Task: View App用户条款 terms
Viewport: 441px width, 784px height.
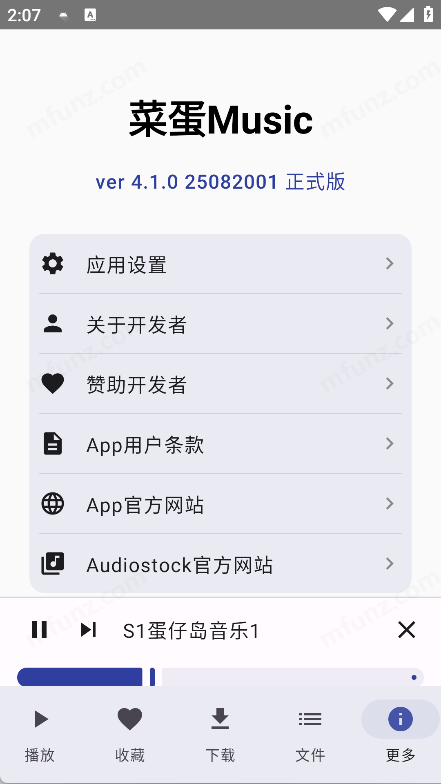Action: pyautogui.click(x=220, y=444)
